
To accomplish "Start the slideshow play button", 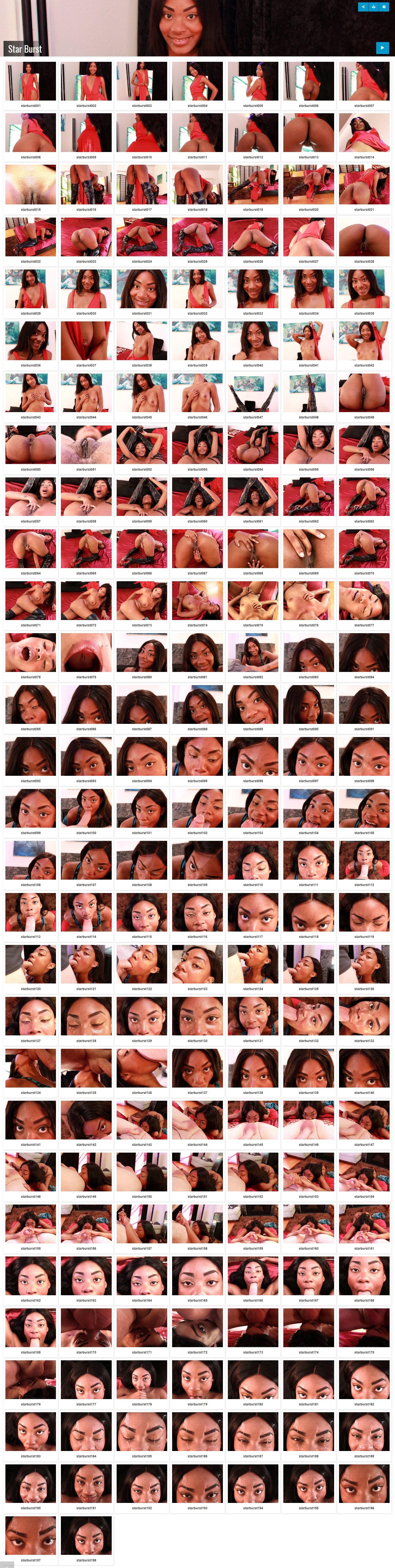I will click(382, 47).
